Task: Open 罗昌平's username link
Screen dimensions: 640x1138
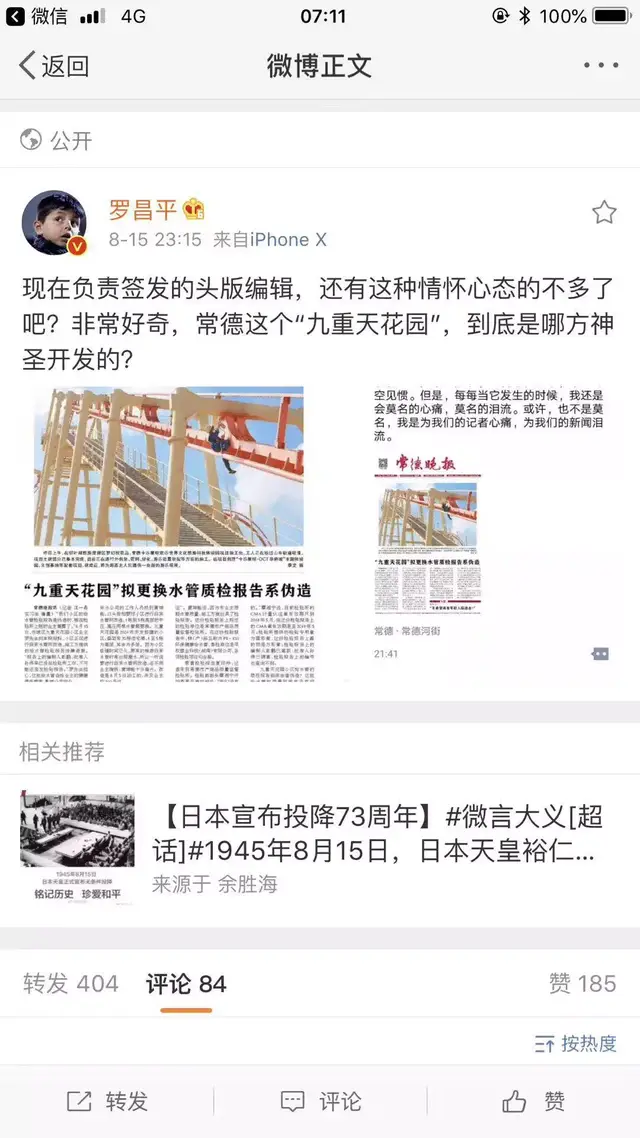Action: [x=143, y=209]
